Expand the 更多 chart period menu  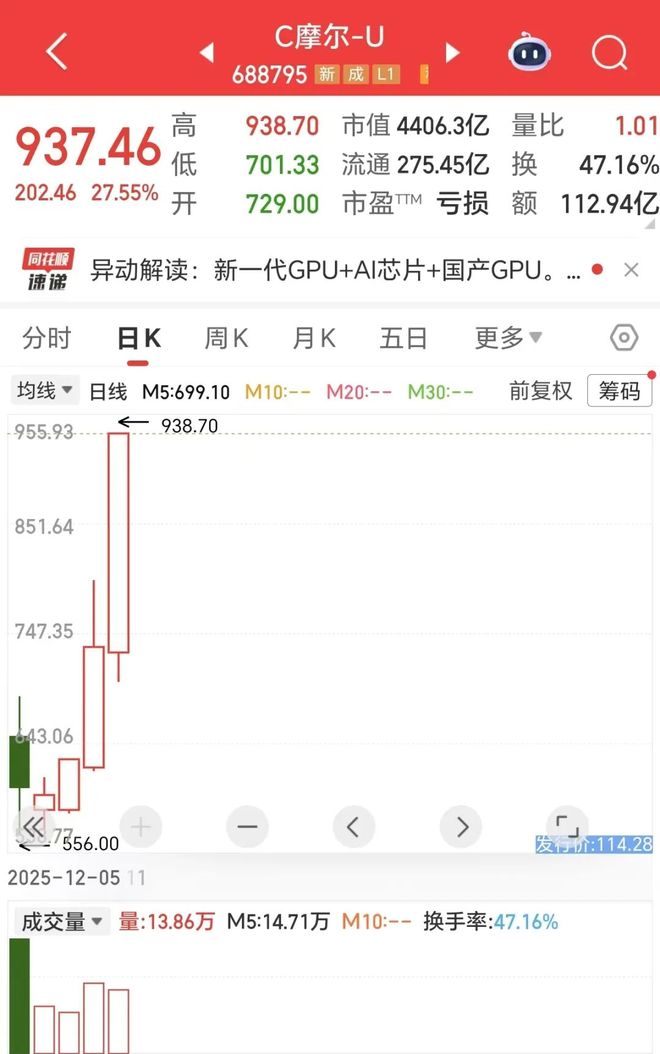[x=508, y=338]
